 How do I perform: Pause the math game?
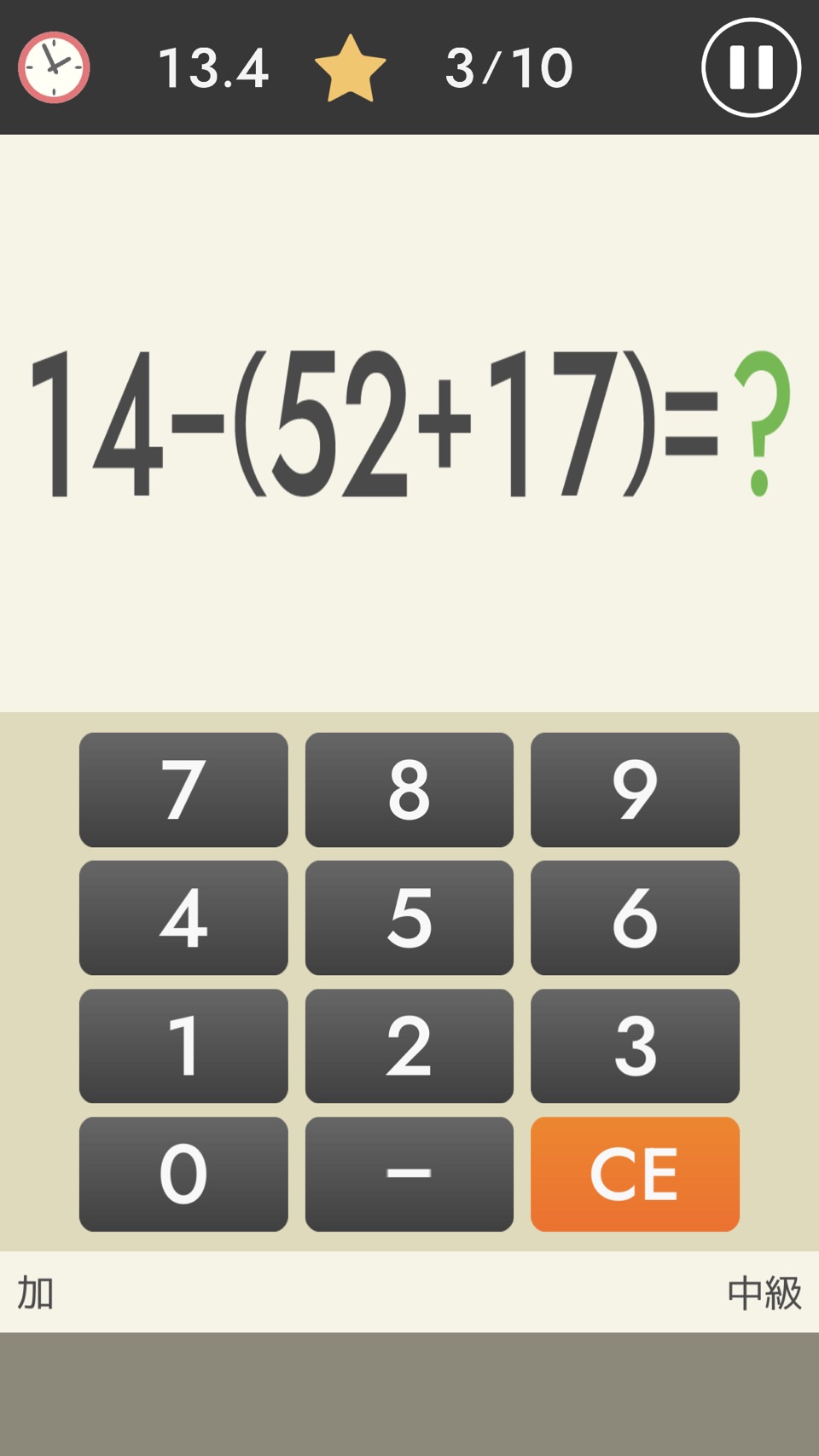coord(751,67)
